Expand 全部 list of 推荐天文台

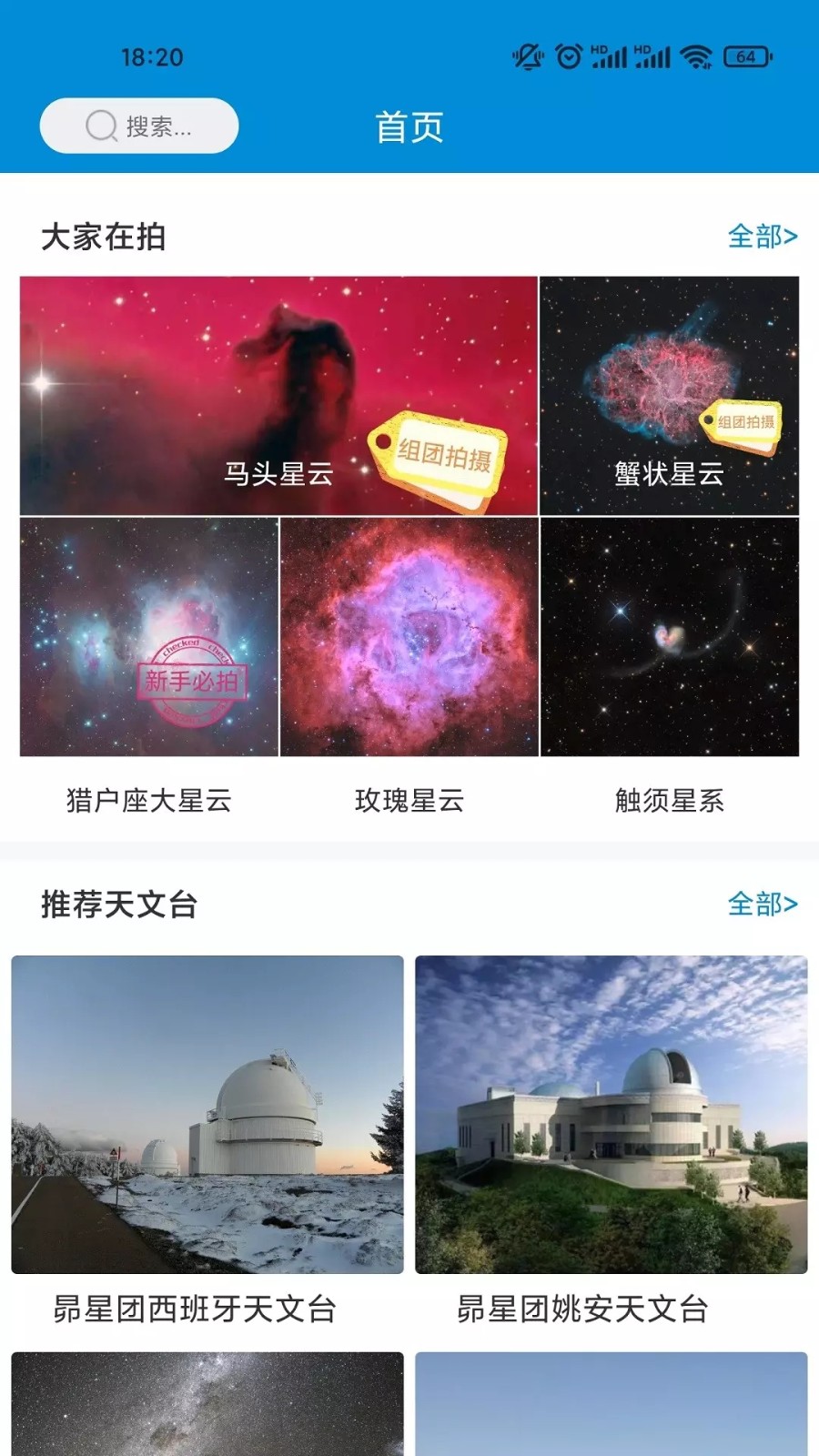click(x=763, y=903)
